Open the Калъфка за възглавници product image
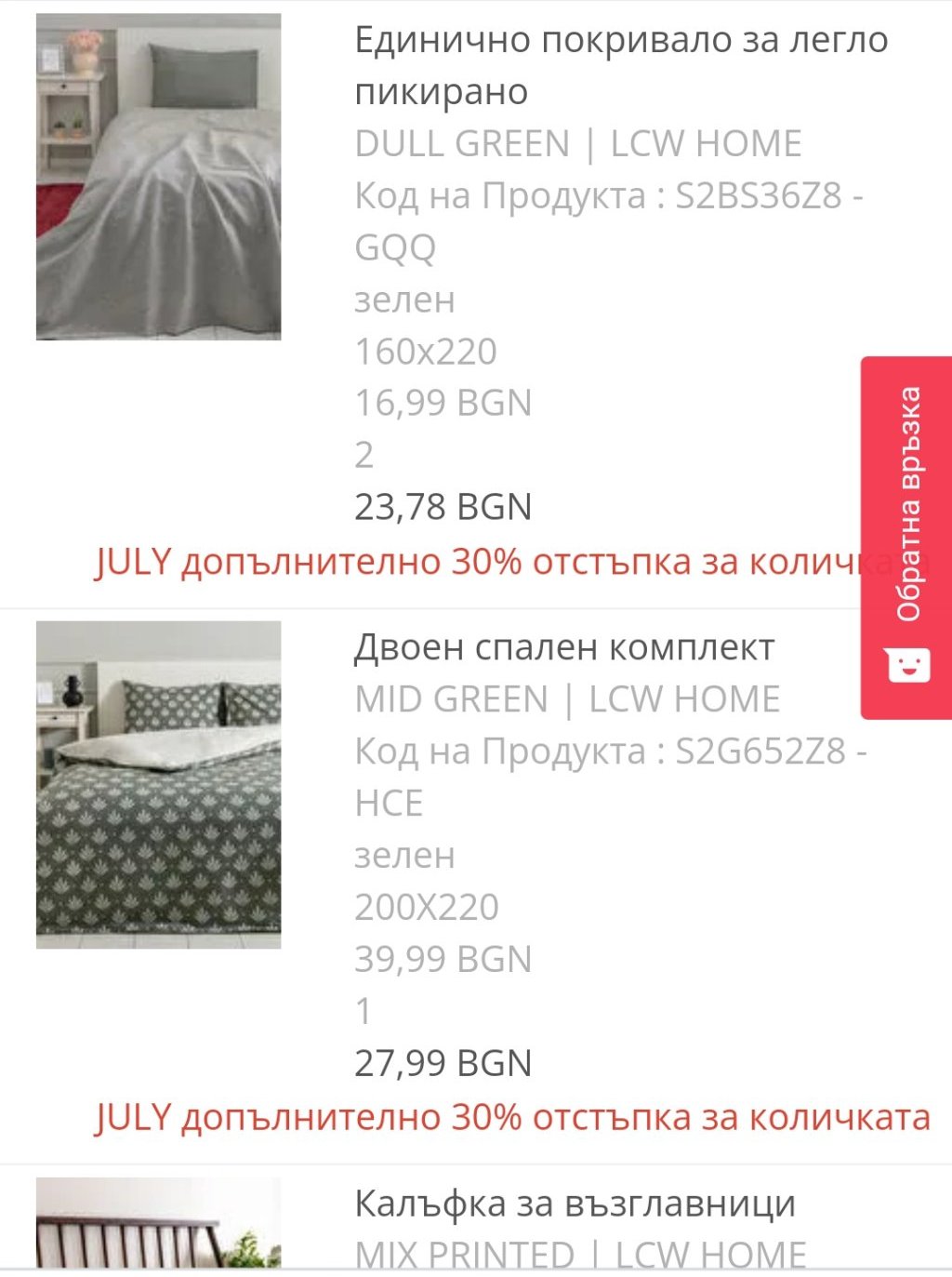This screenshot has height=1277, width=952. (158, 1223)
